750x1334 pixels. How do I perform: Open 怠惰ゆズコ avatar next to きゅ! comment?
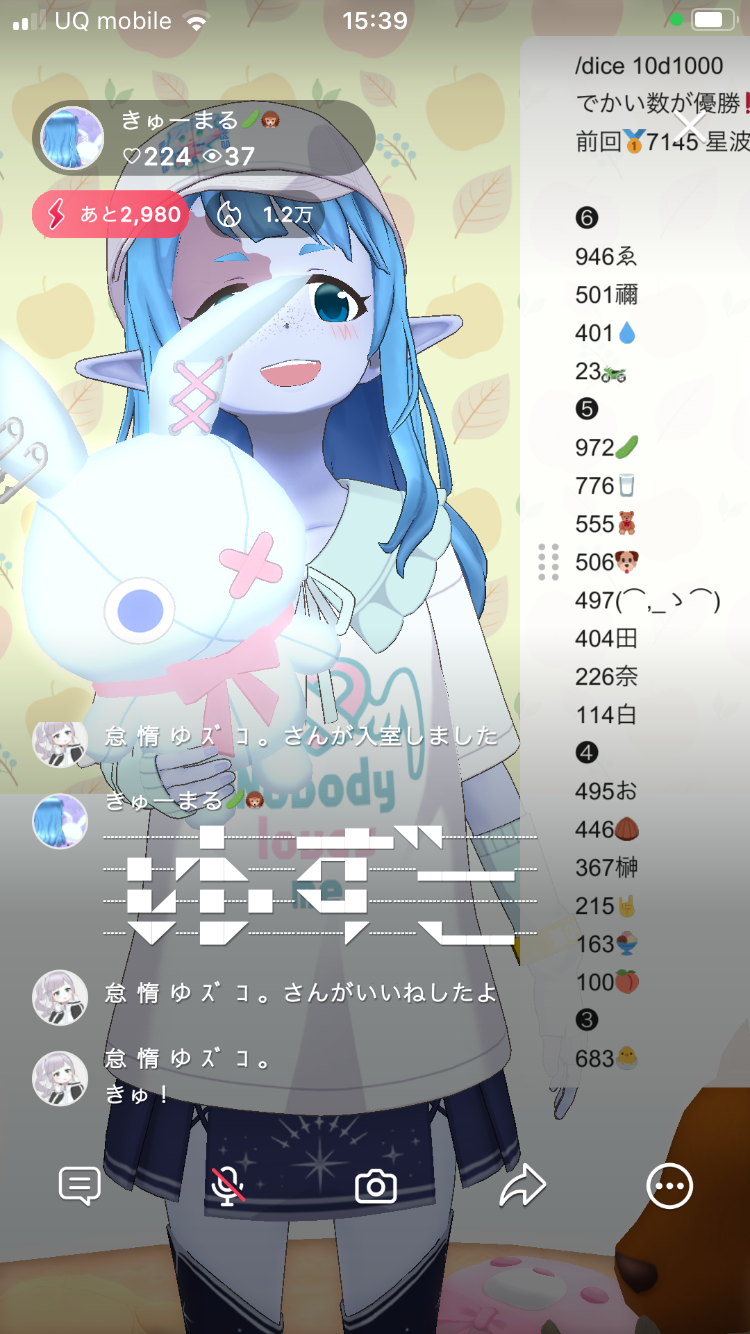pos(60,1077)
